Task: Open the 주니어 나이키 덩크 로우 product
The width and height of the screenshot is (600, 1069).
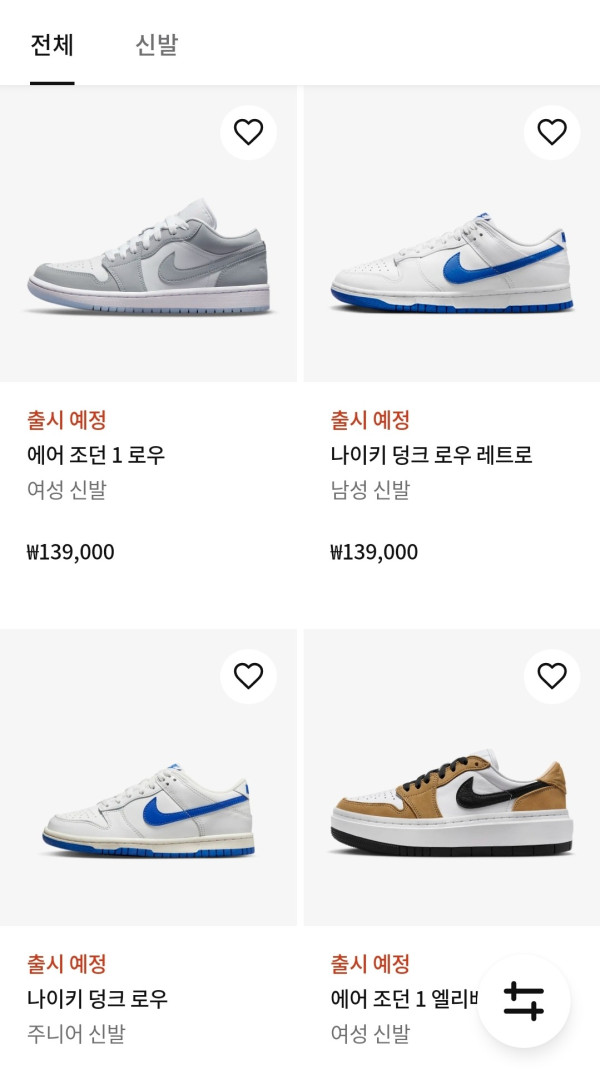Action: point(148,810)
